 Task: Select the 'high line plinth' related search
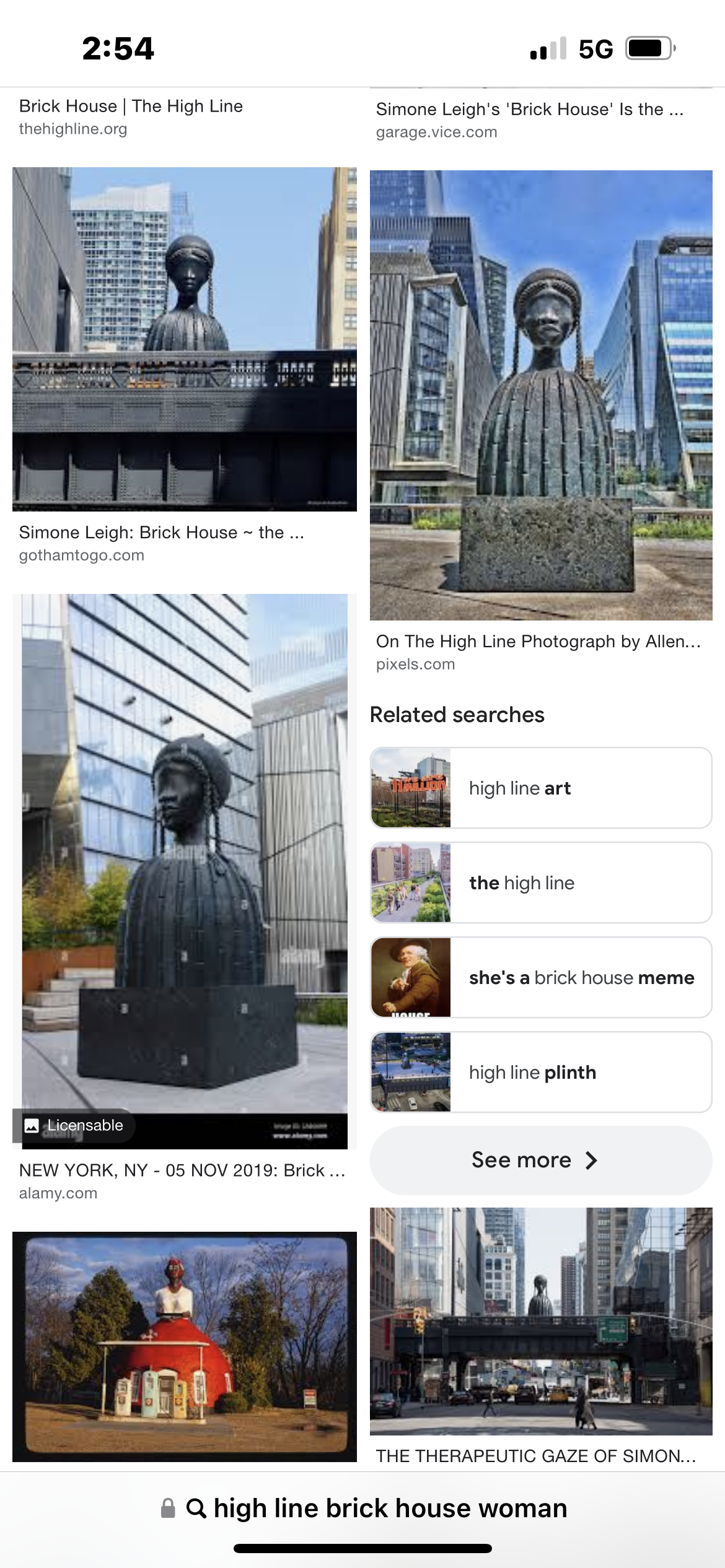coord(540,1072)
